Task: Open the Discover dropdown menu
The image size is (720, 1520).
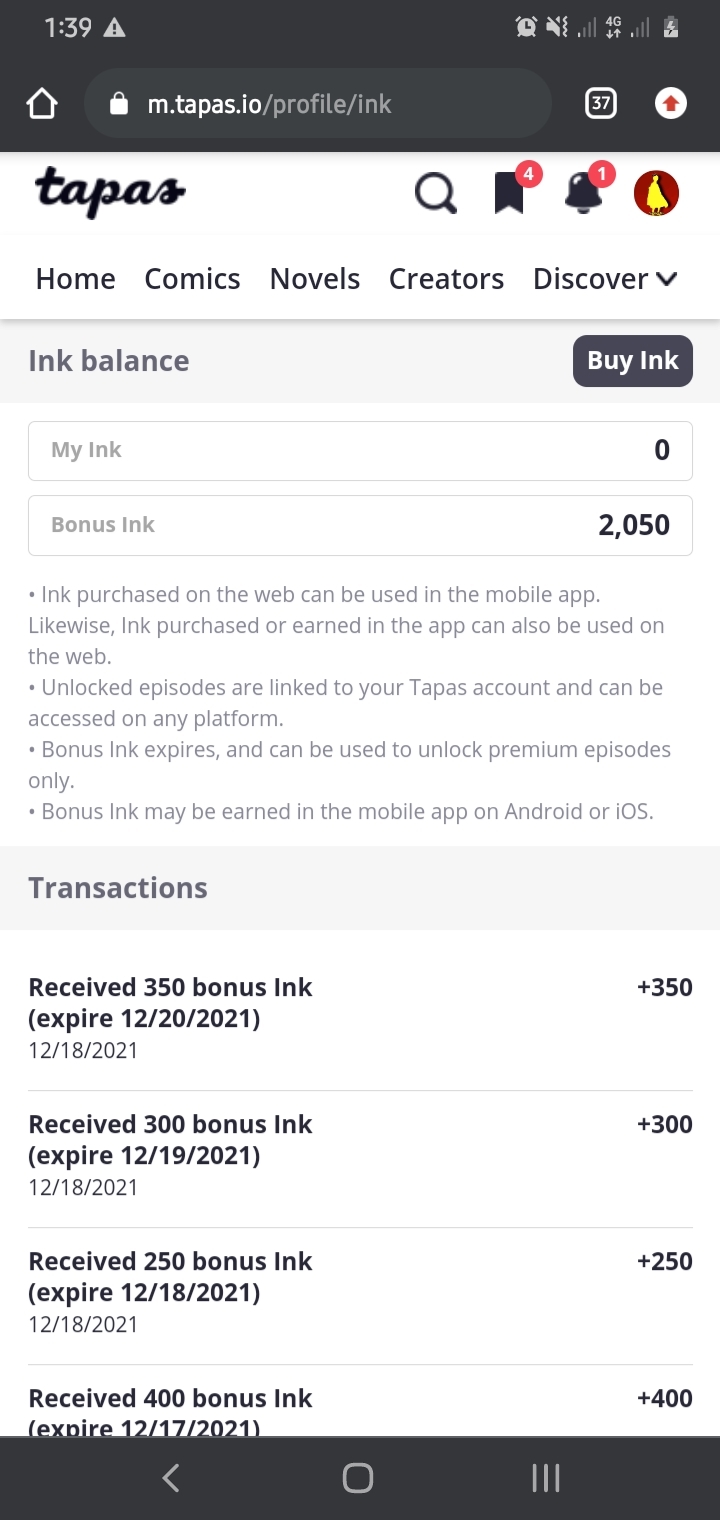Action: tap(604, 279)
